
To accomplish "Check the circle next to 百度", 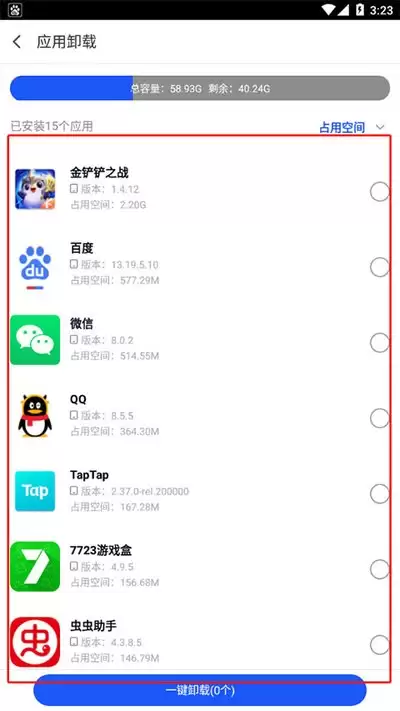I will point(380,267).
